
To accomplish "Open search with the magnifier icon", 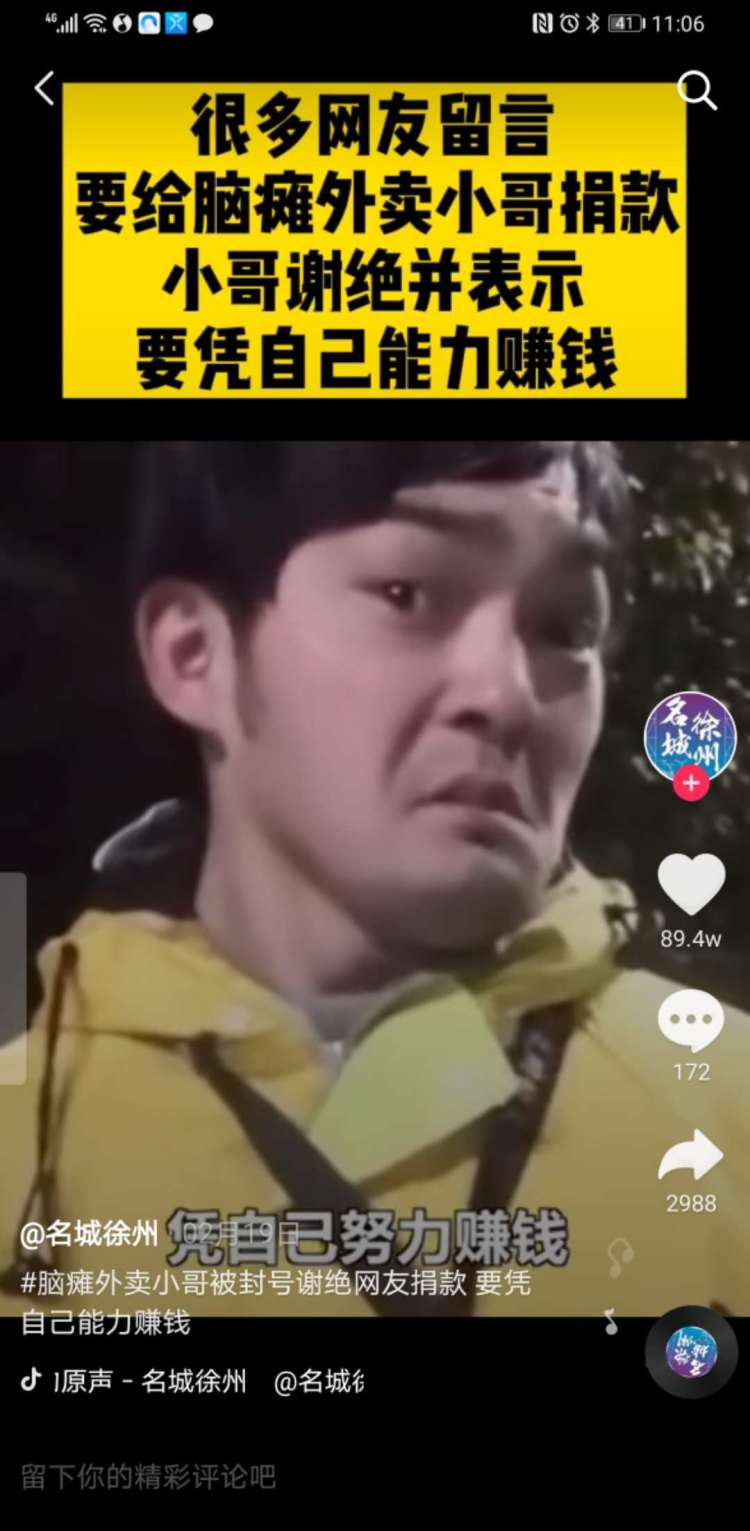I will click(x=696, y=91).
